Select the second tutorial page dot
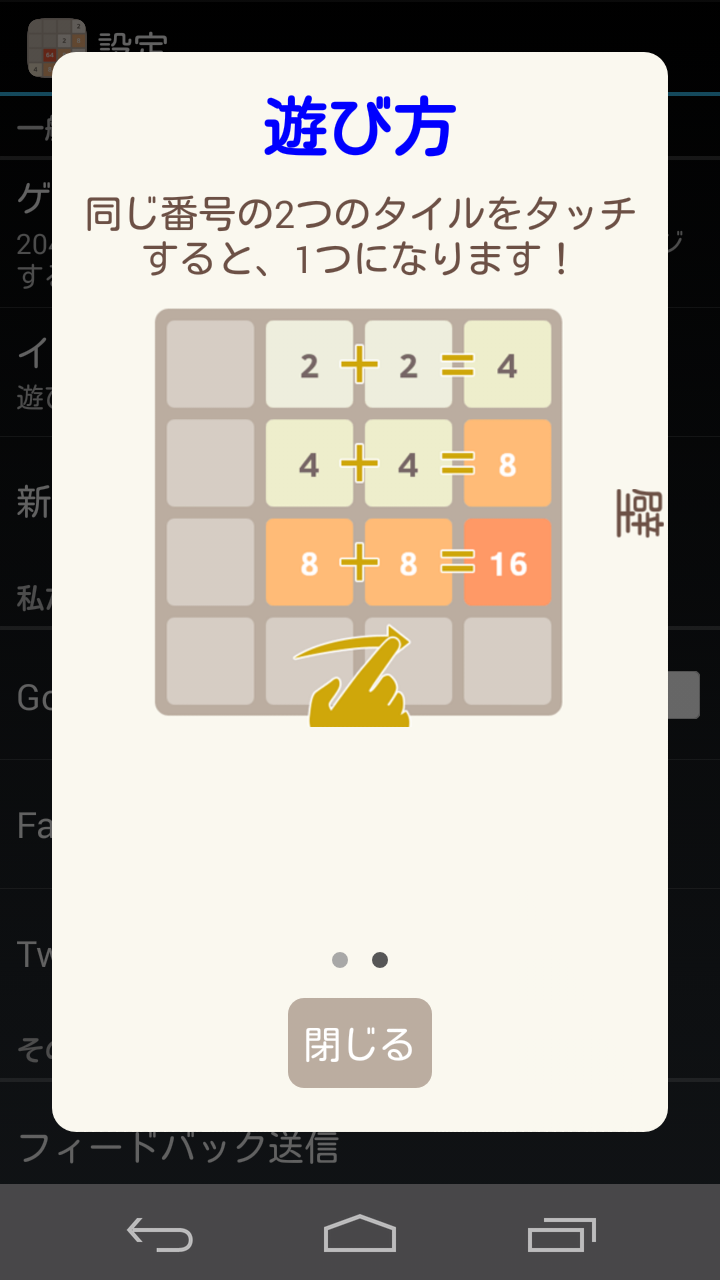Image resolution: width=720 pixels, height=1280 pixels. pyautogui.click(x=380, y=960)
